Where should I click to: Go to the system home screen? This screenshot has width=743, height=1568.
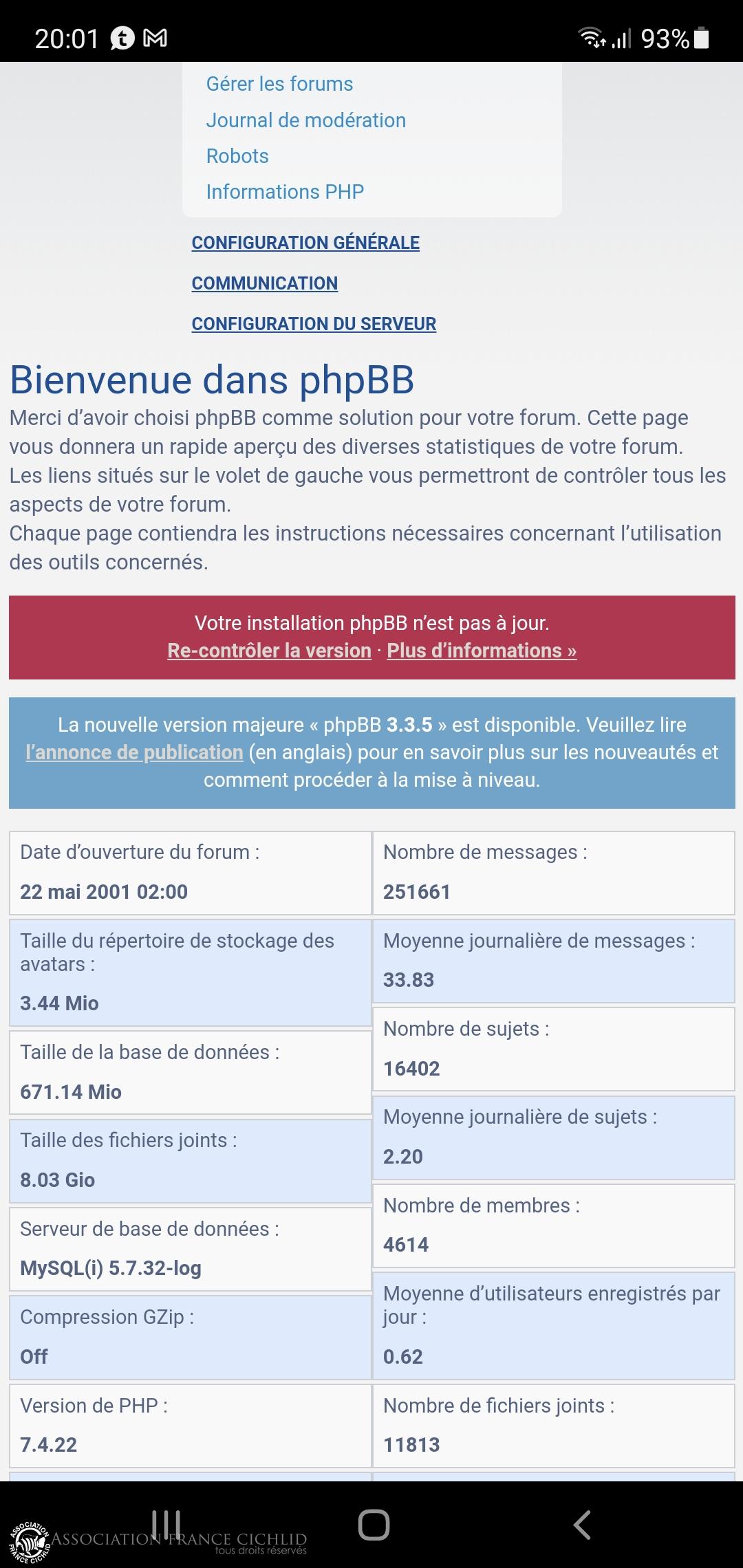tap(374, 1525)
